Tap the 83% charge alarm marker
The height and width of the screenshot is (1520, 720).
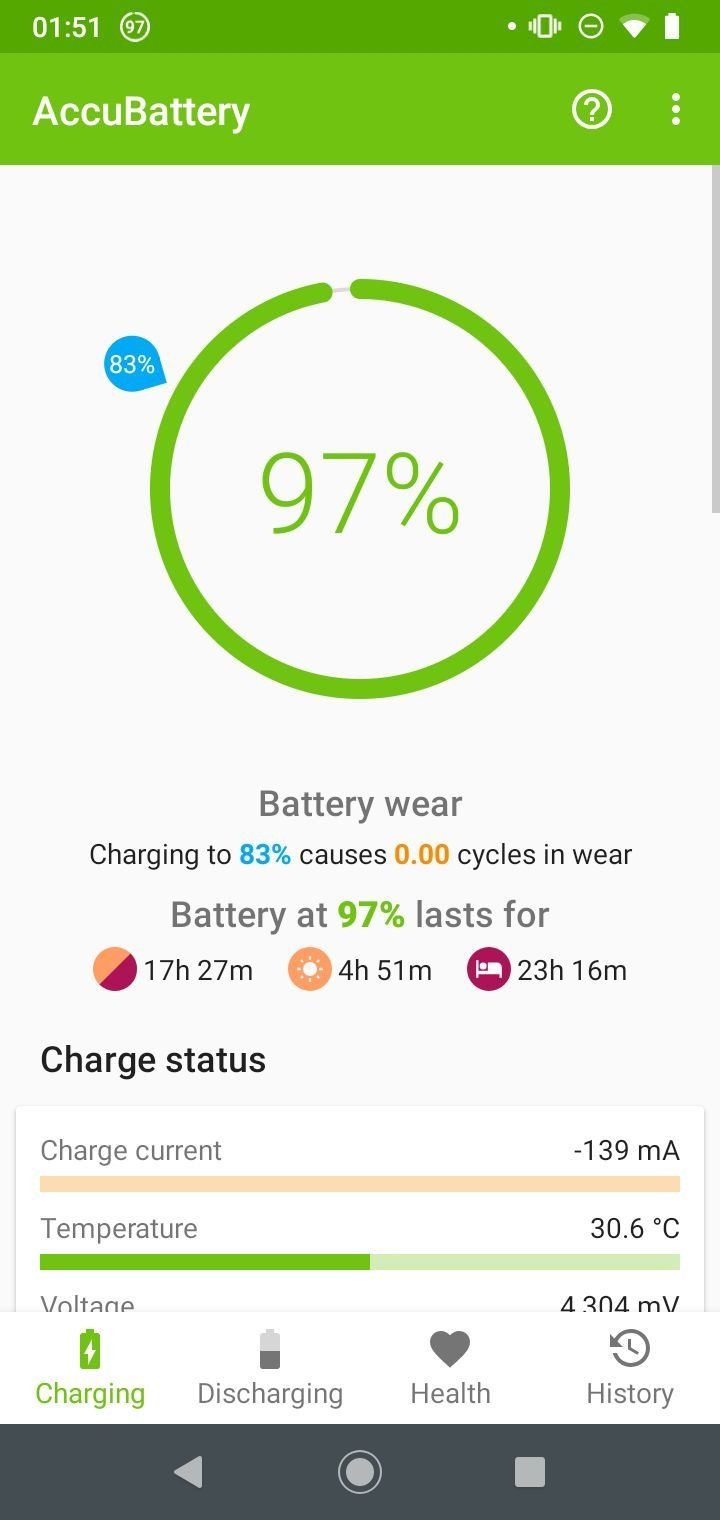[x=134, y=364]
